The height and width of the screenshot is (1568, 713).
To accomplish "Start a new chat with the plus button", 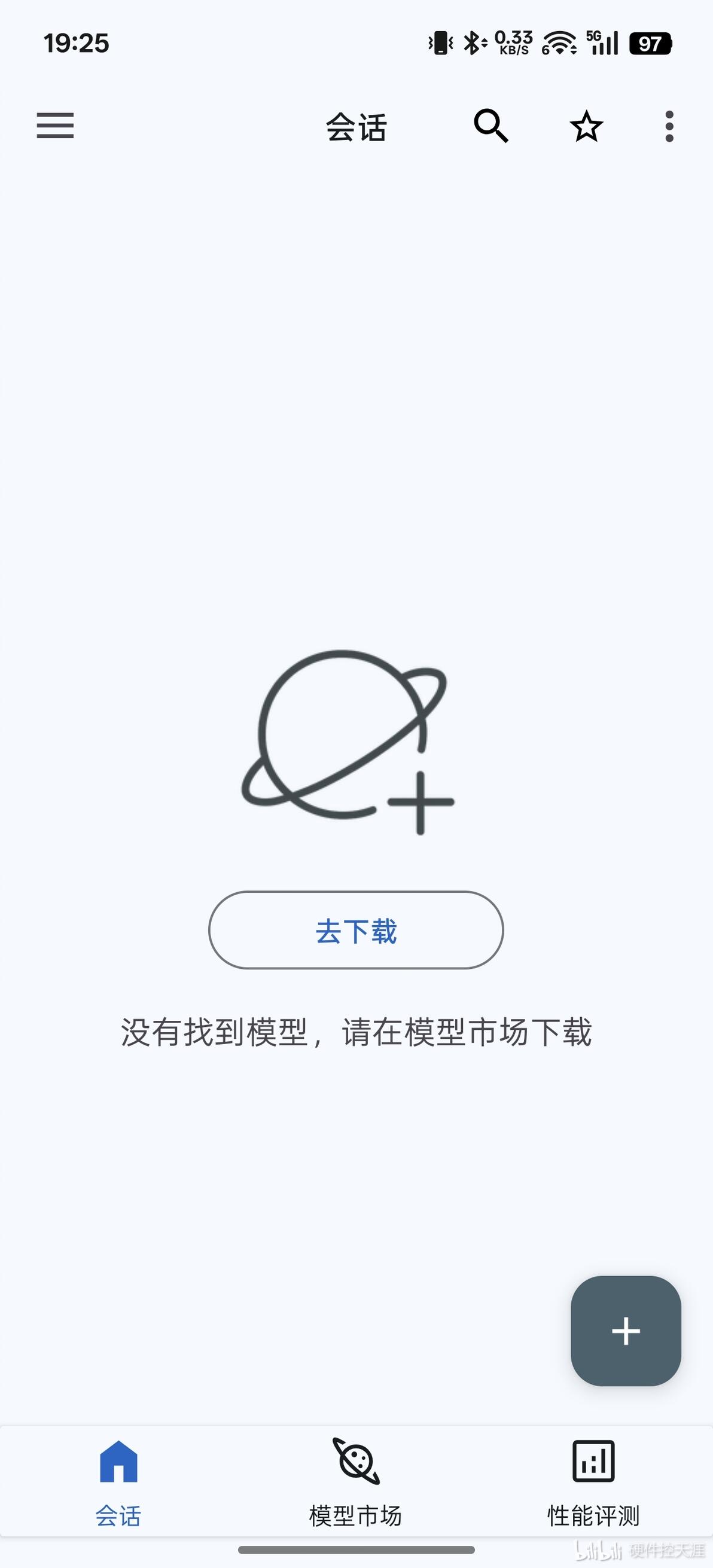I will pos(625,1331).
